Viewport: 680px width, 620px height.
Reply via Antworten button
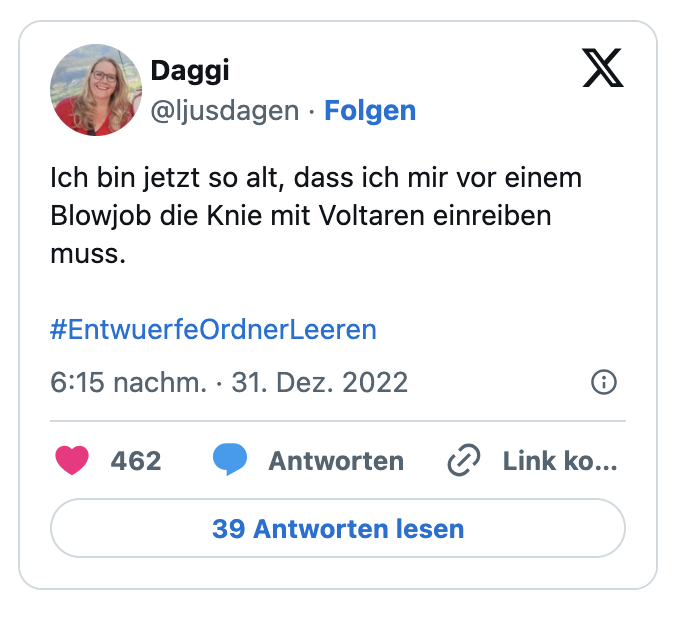coord(310,460)
